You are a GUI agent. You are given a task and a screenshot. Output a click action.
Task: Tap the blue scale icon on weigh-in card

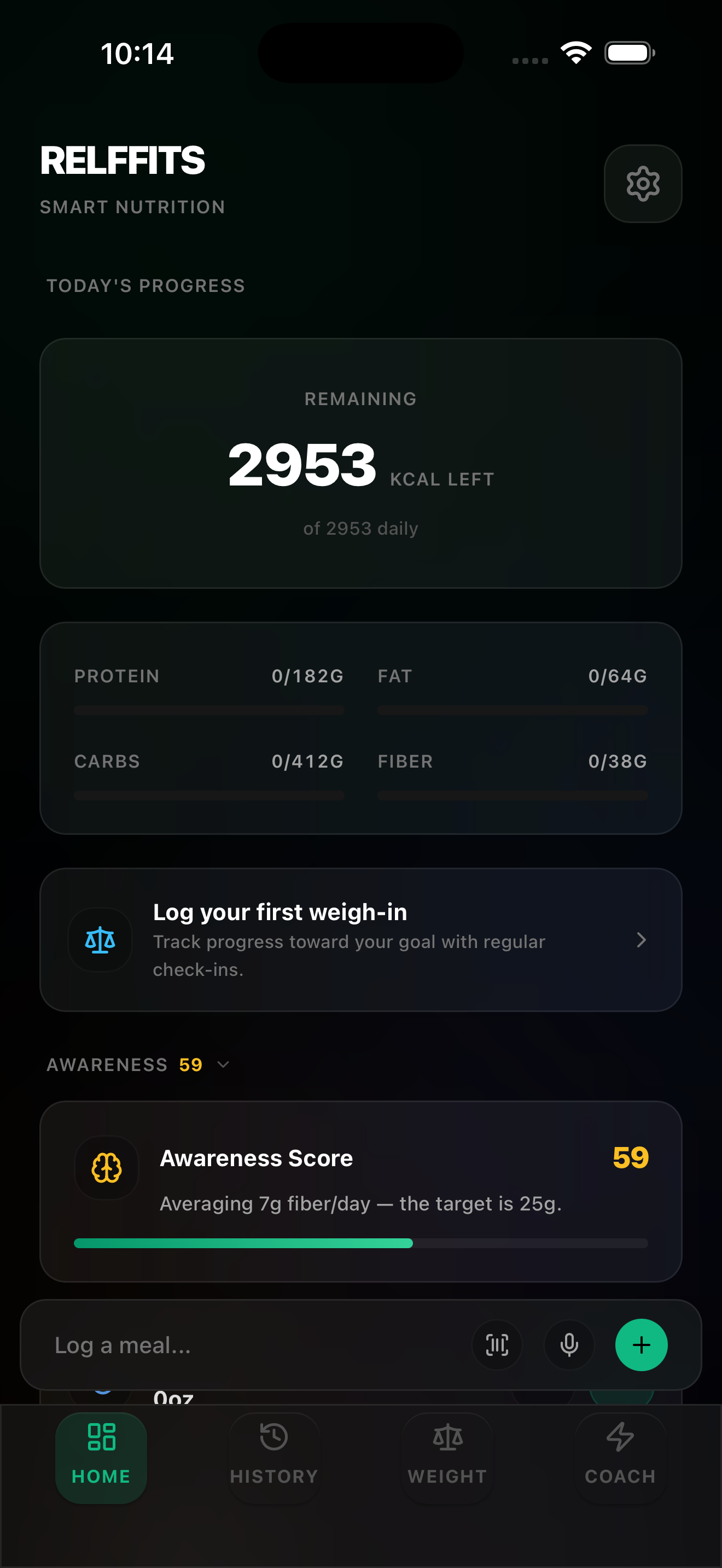click(x=100, y=940)
